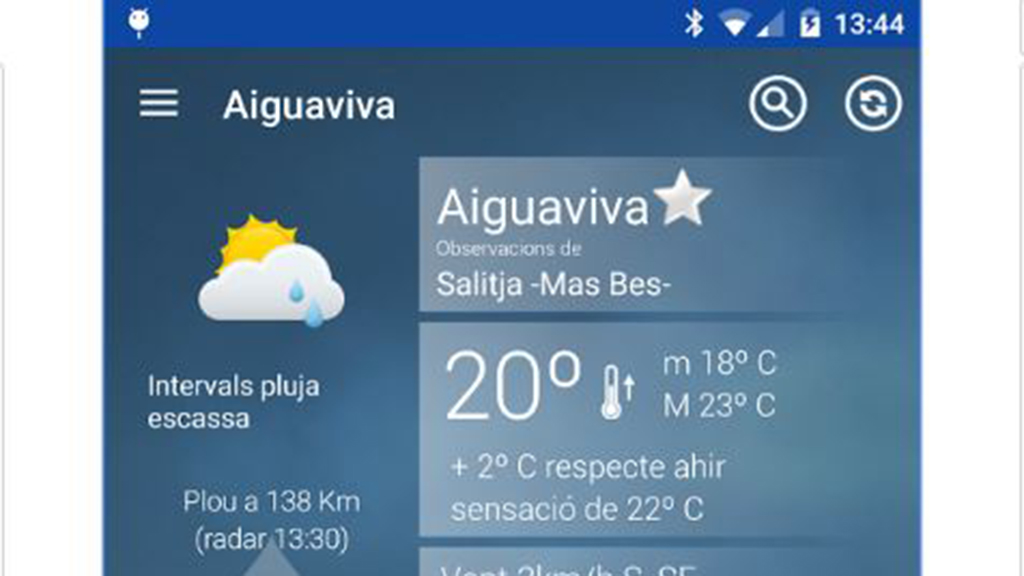
Task: Open the rain radar showing Plou a 138 Km
Action: [x=270, y=520]
